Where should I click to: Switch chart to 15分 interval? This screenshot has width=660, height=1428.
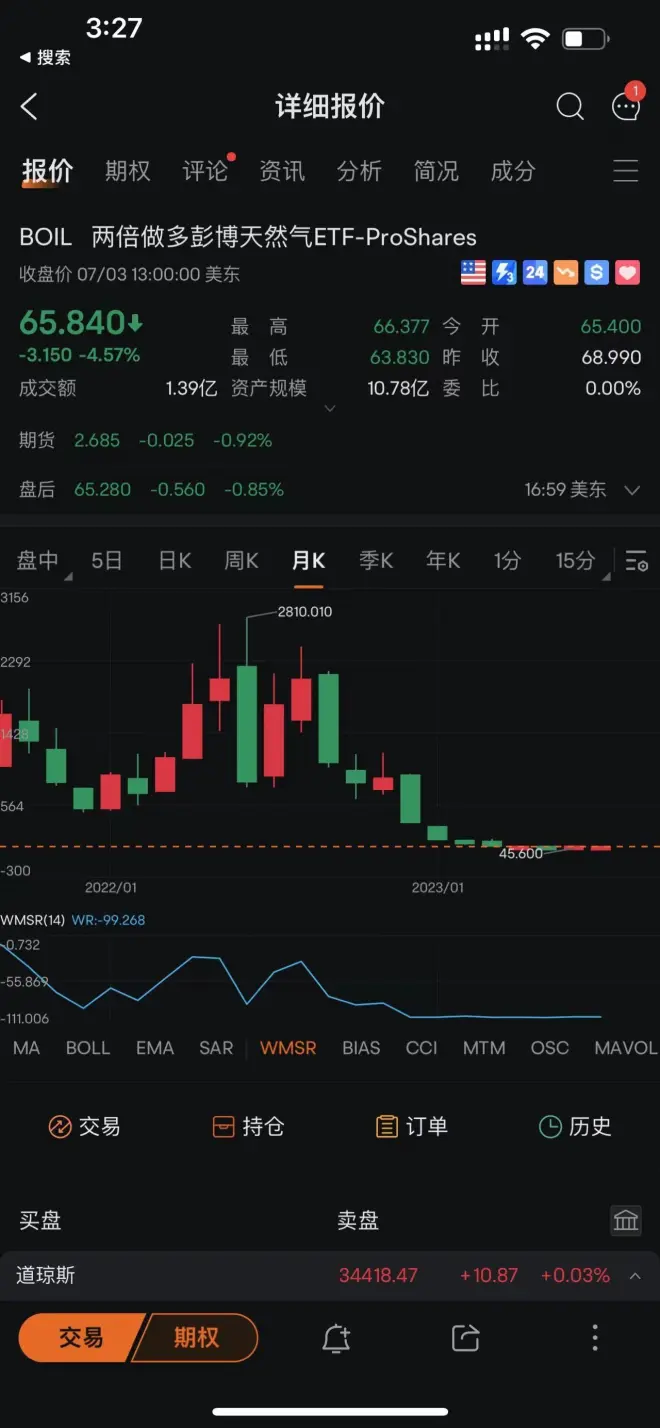[x=575, y=560]
